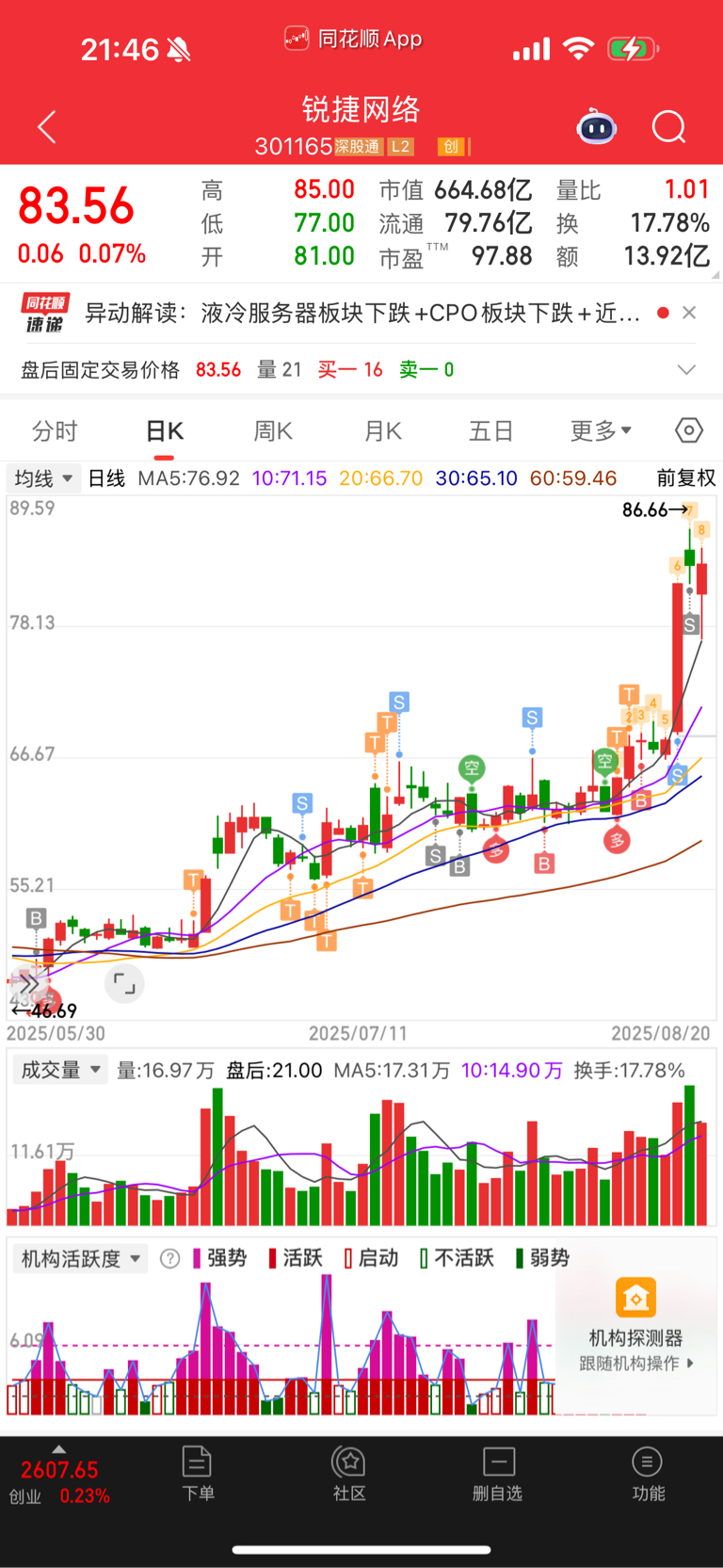Screen dimensions: 723x1568
Task: Expand chart to fullscreen
Action: point(124,984)
